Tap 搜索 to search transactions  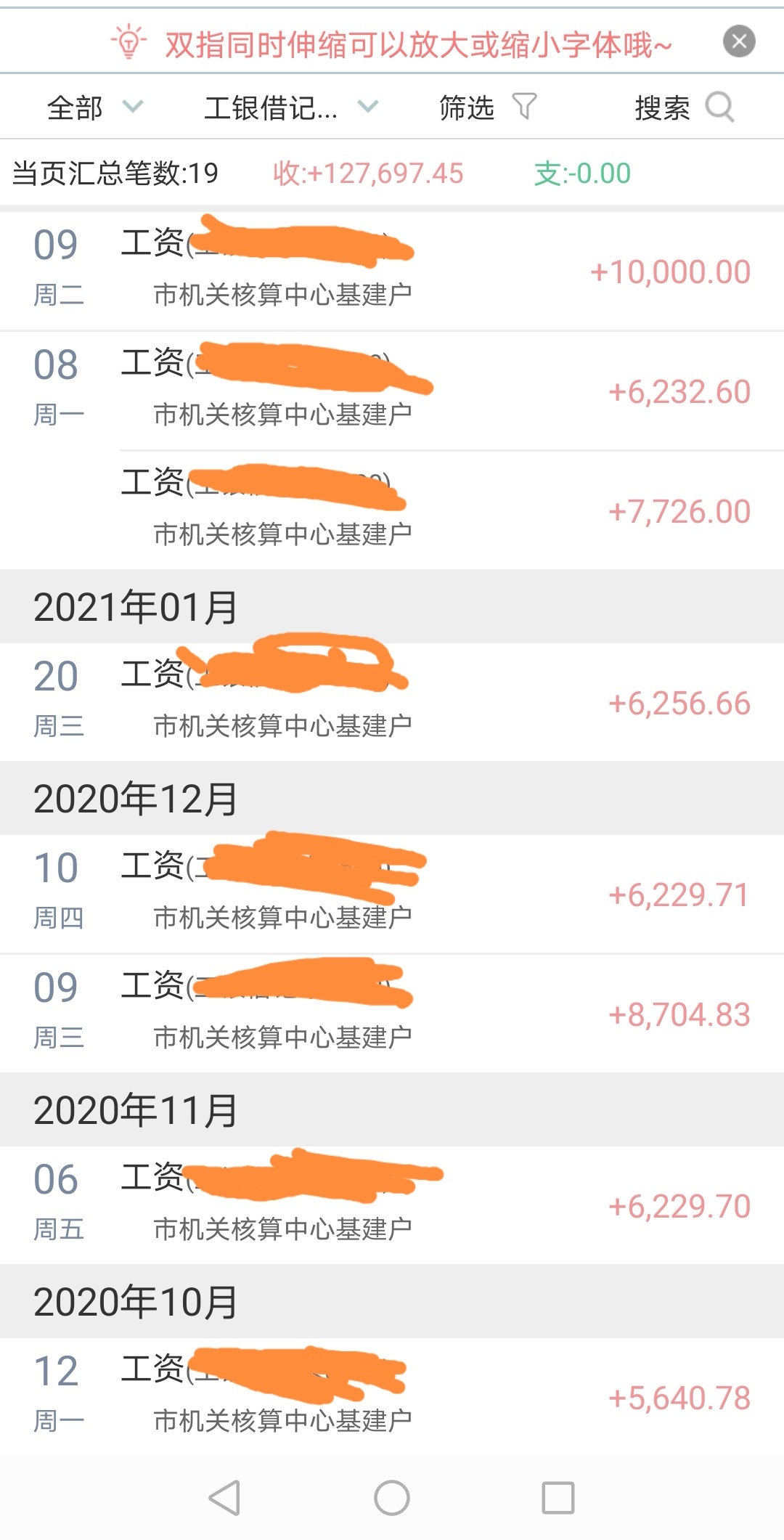point(684,107)
